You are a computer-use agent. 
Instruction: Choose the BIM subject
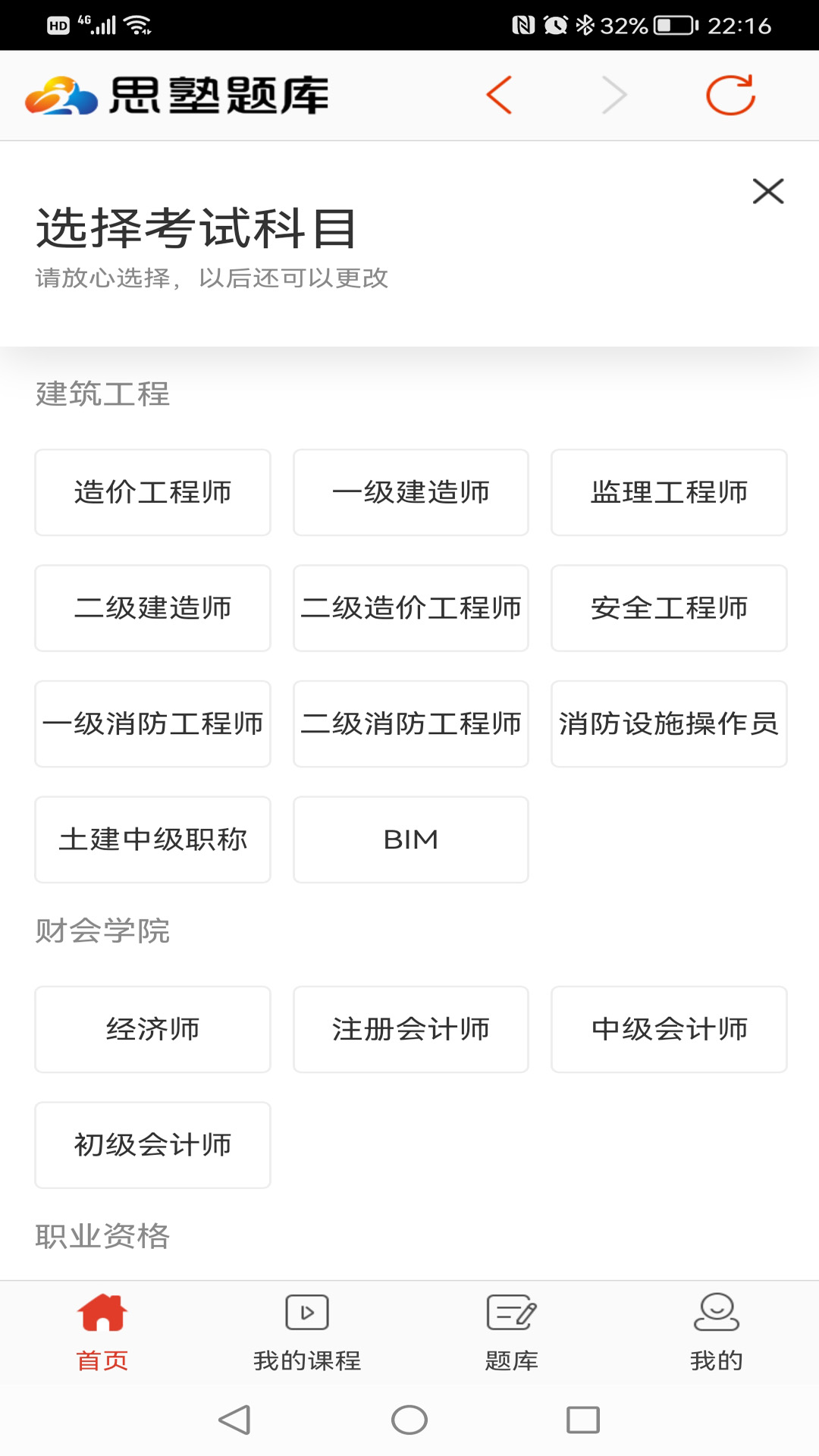pos(410,839)
